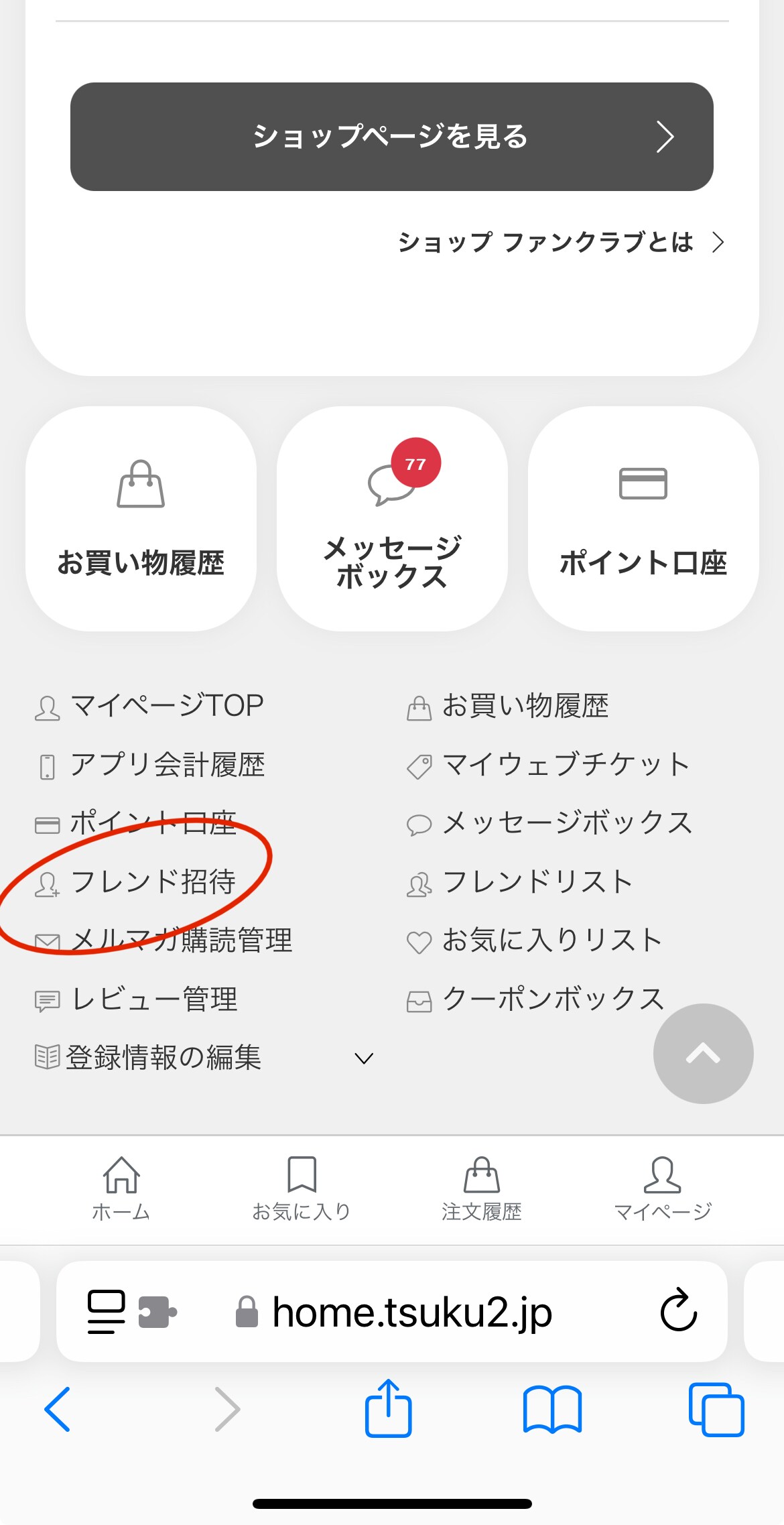Open the メッセージボックス card with 77 badge
Screen dimensions: 784x1525
392,519
